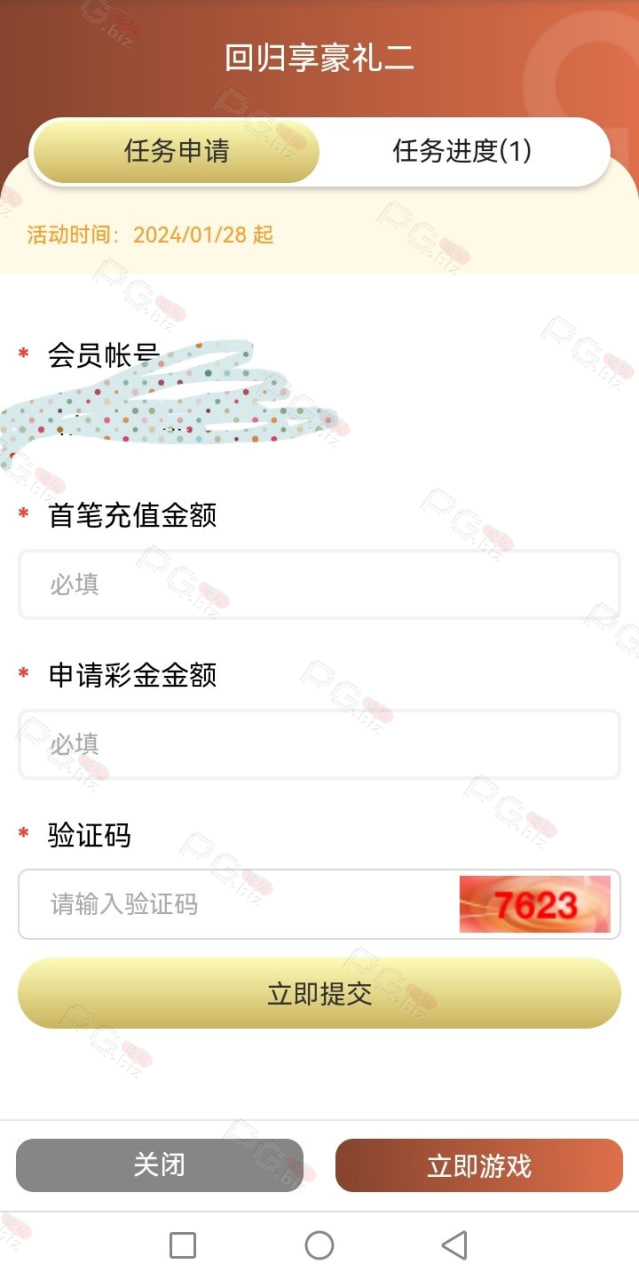
Task: Close the page with 关闭
Action: coord(160,1165)
